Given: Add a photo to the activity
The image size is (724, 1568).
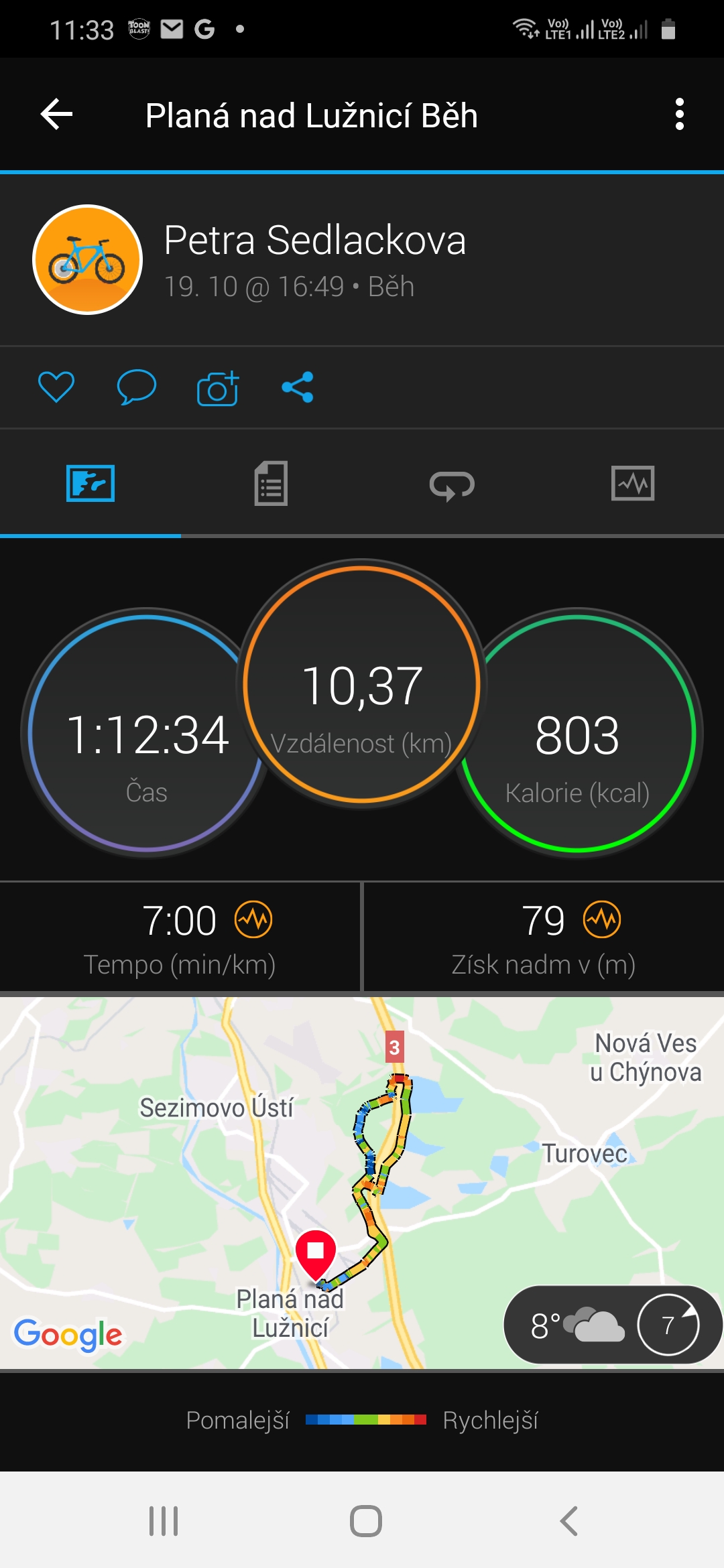Looking at the screenshot, I should tap(217, 388).
